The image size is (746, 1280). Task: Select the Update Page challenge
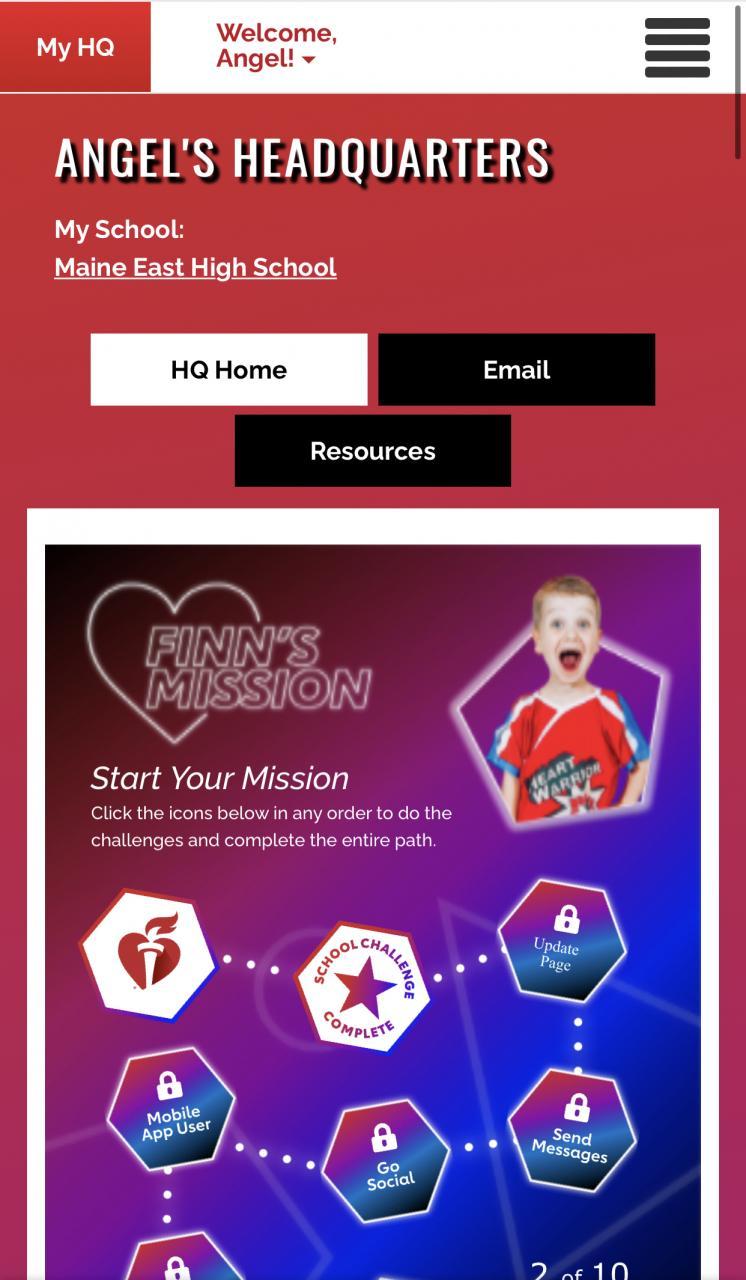click(x=561, y=940)
